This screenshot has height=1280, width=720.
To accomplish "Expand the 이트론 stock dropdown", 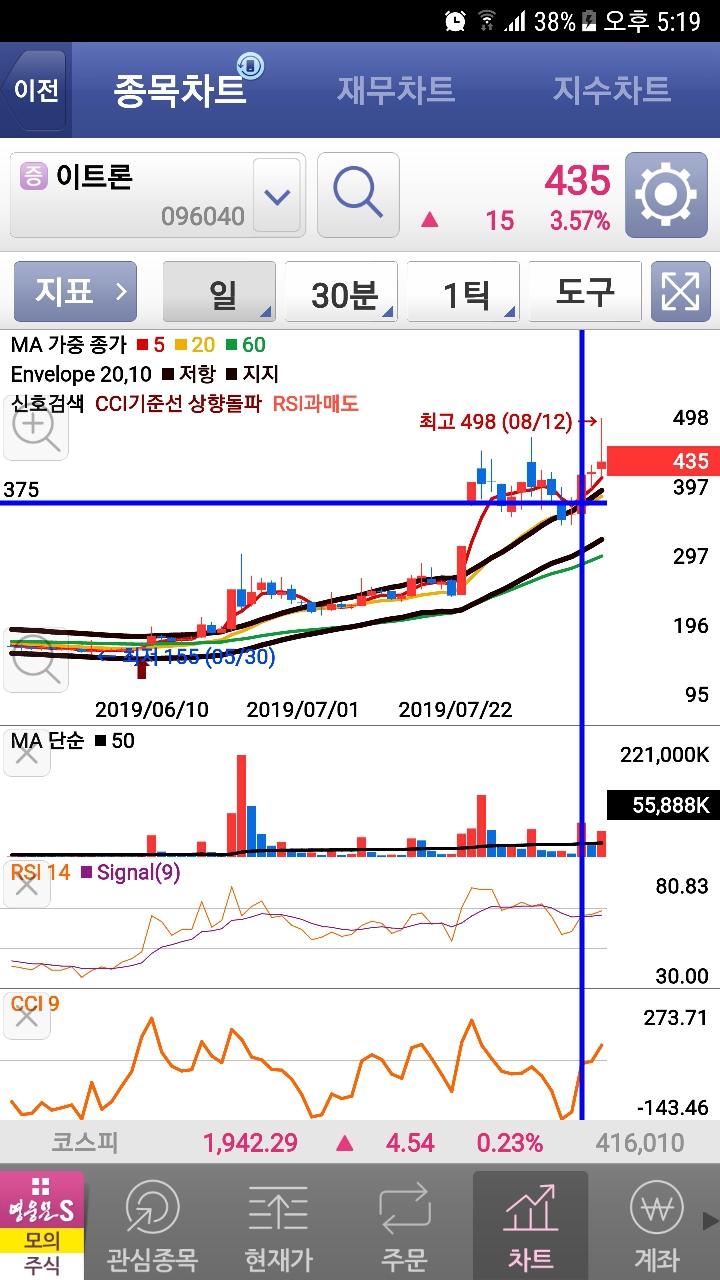I will pos(277,195).
